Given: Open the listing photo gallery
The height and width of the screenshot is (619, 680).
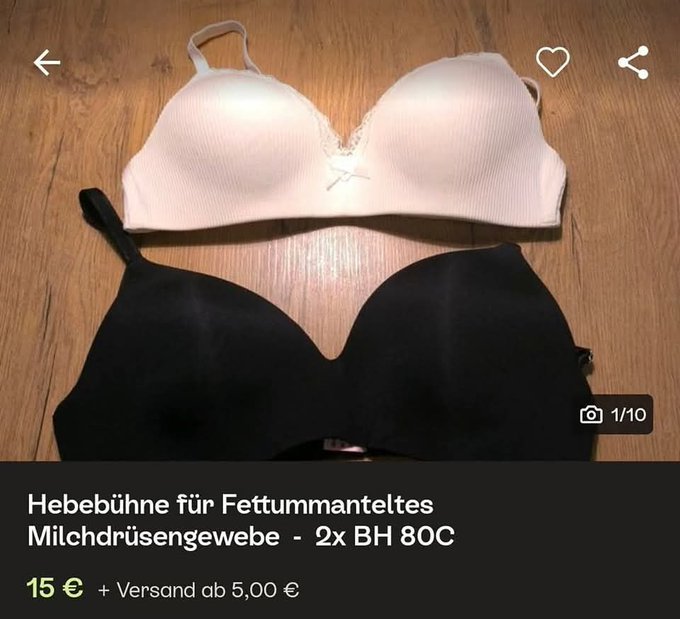Looking at the screenshot, I should [616, 414].
